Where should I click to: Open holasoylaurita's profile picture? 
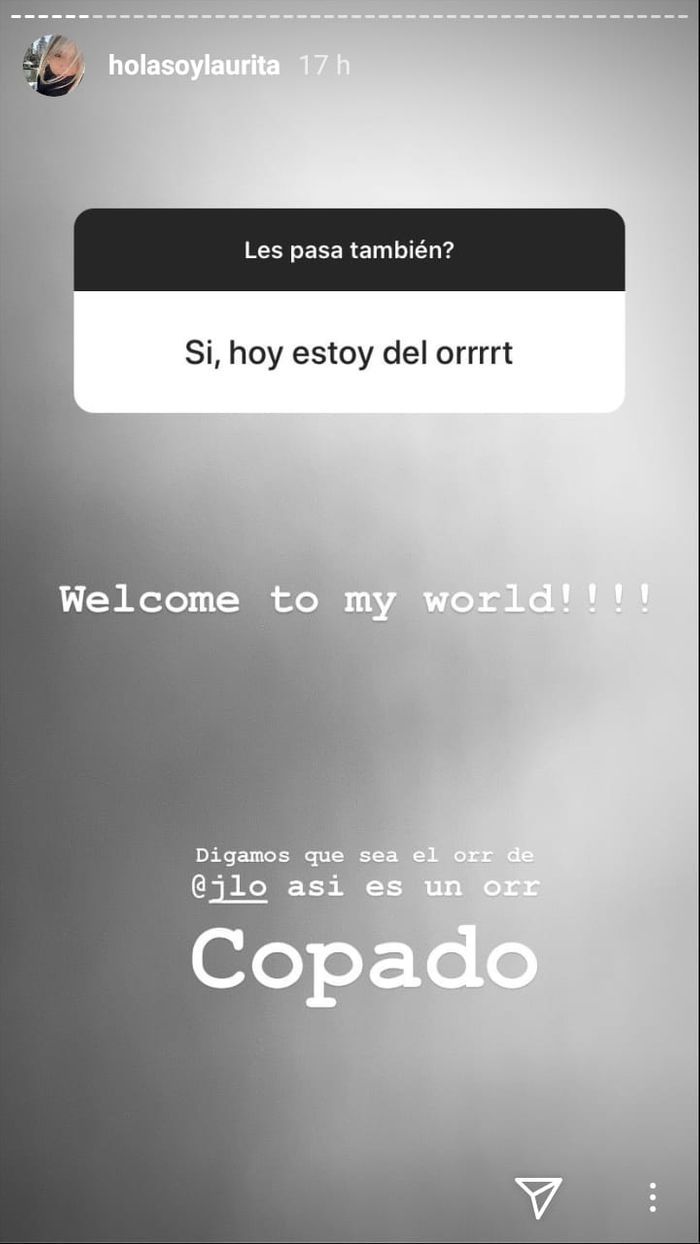(x=54, y=66)
